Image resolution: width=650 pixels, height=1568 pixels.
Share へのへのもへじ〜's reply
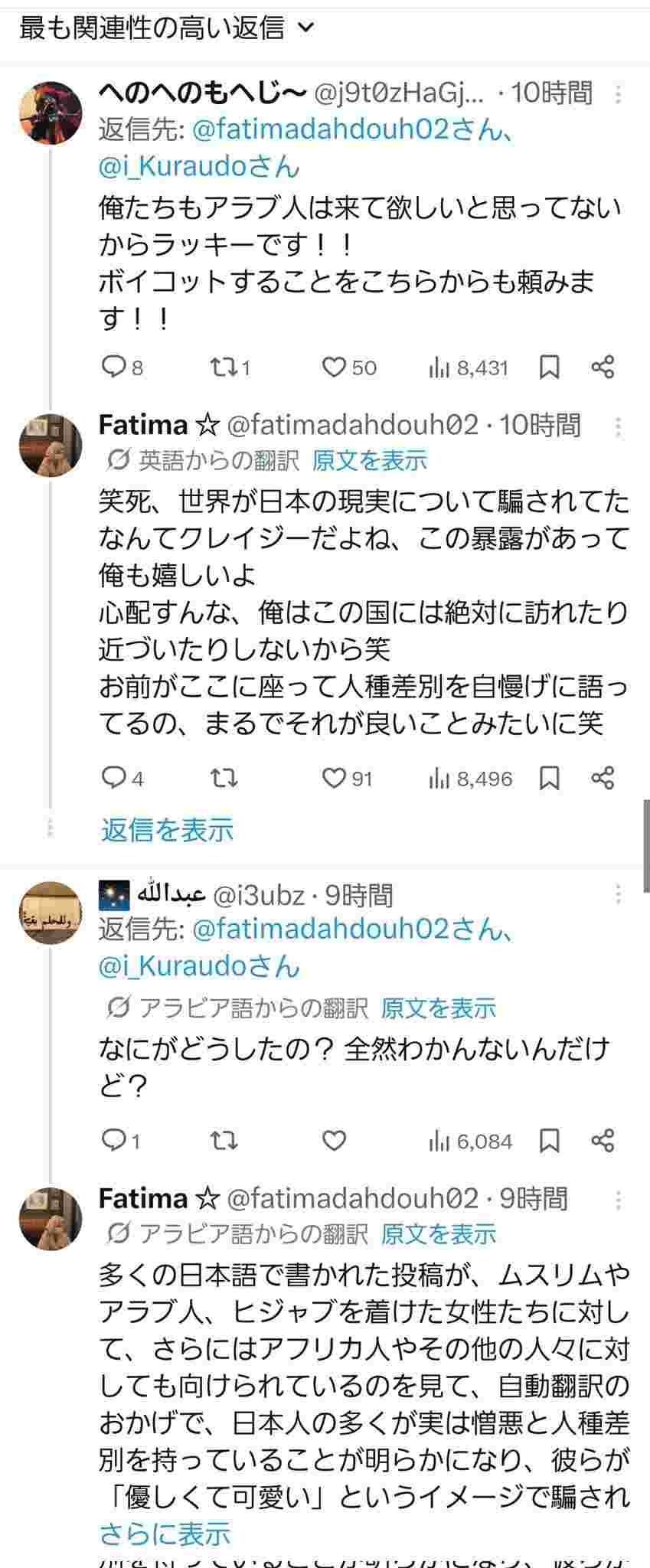click(x=603, y=367)
